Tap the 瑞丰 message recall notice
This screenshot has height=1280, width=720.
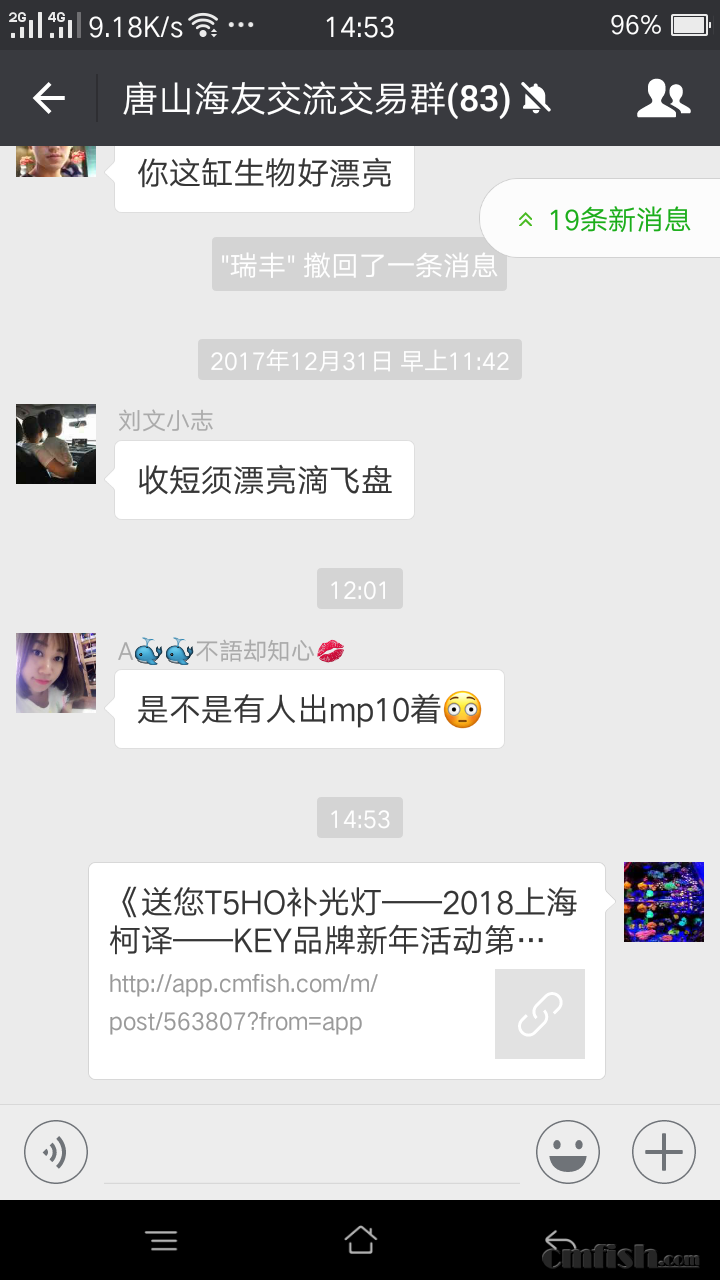(x=358, y=265)
